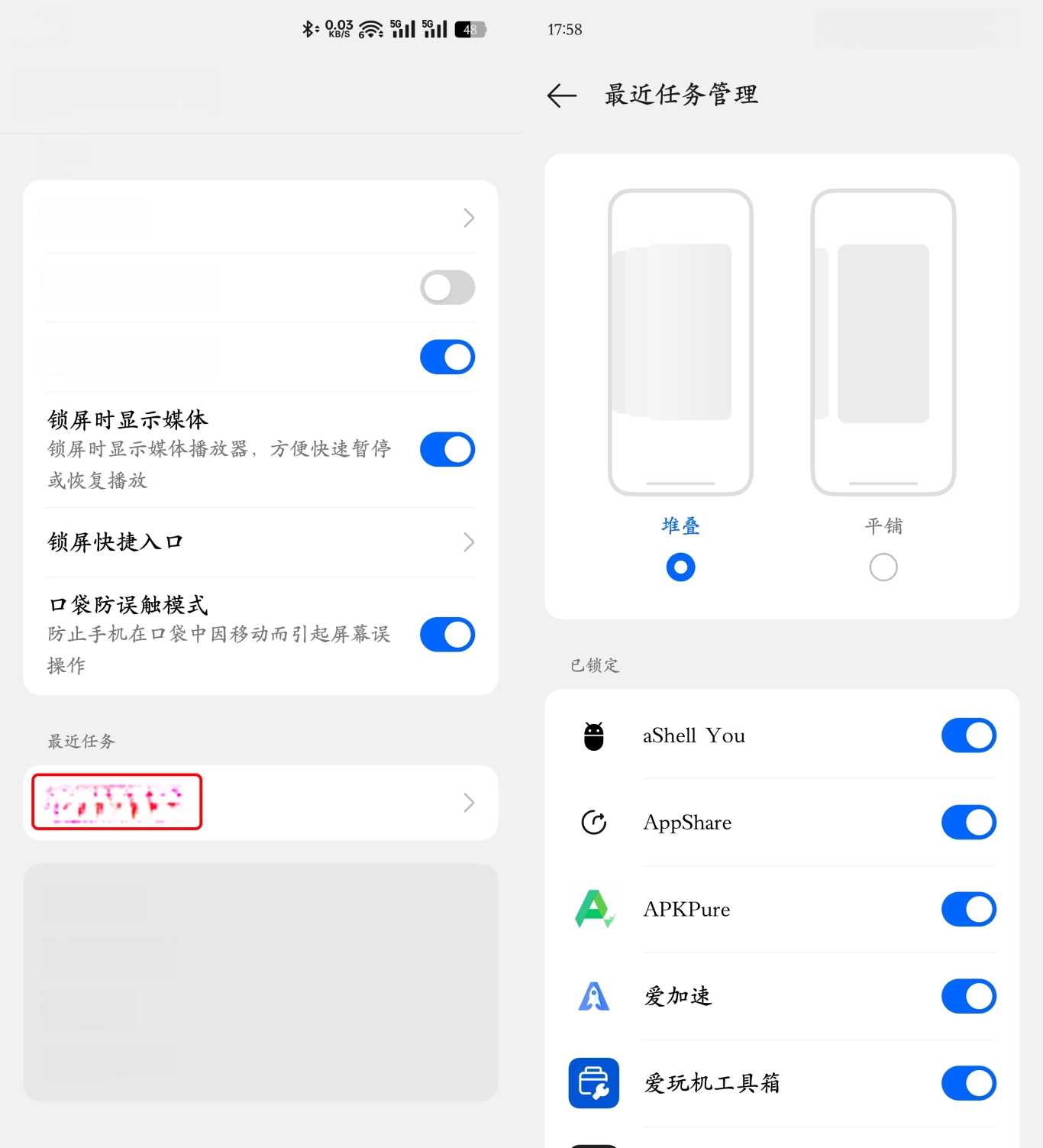Toggle lock for AppShare
Image resolution: width=1043 pixels, height=1148 pixels.
tap(968, 823)
